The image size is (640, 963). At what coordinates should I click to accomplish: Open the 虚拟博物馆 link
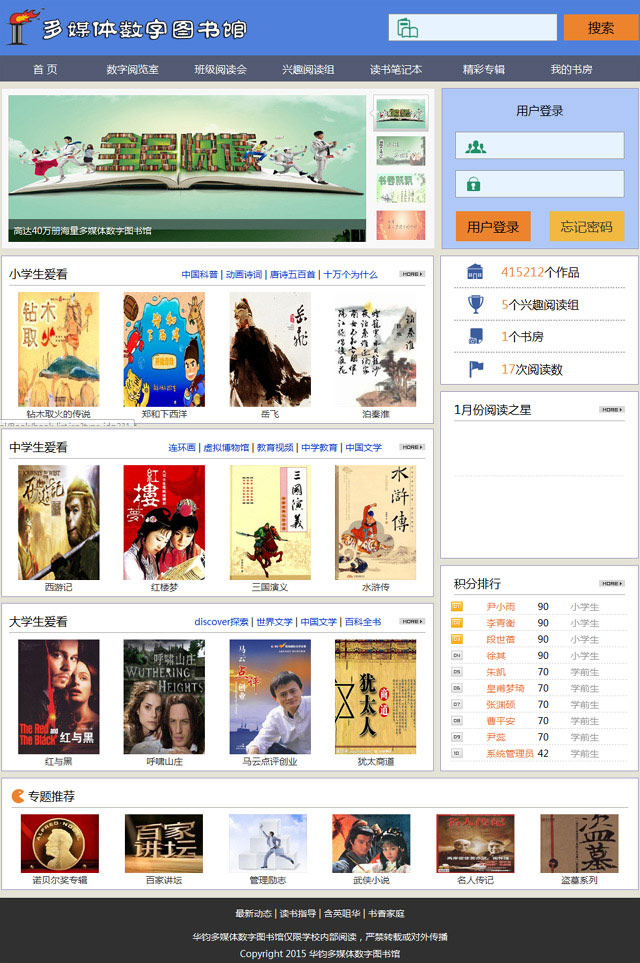(224, 448)
